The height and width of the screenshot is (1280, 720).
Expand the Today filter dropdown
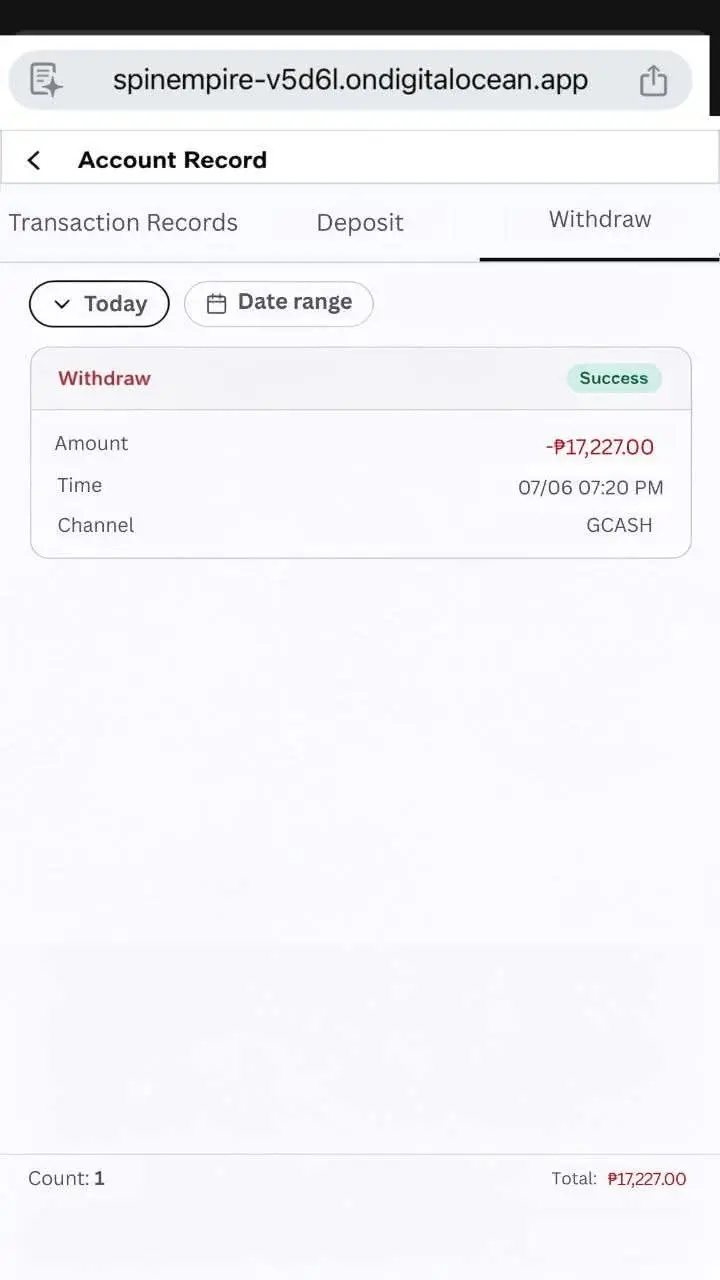pos(99,304)
